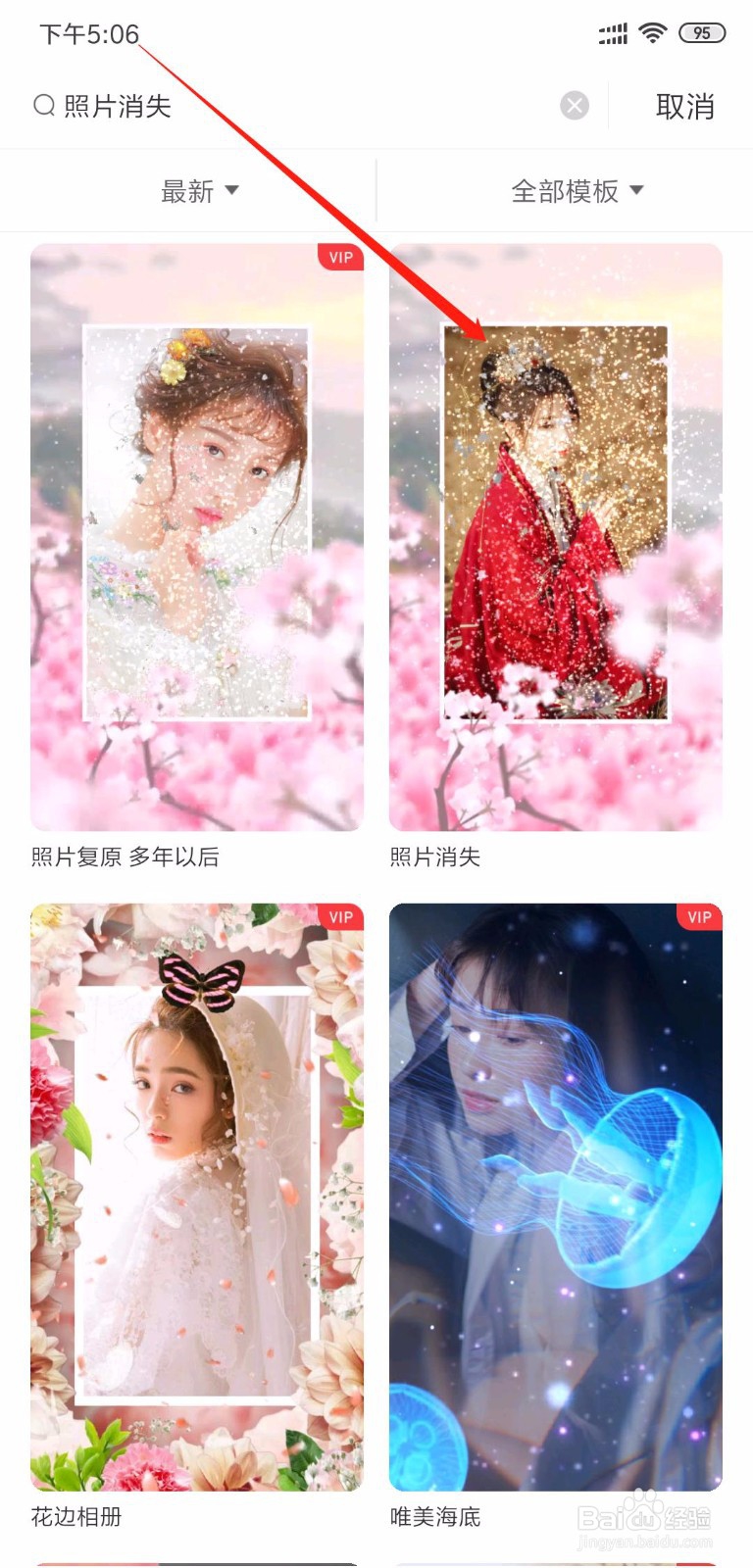This screenshot has width=753, height=1568.
Task: Click the VIP badge on 照片复原 template
Action: [x=338, y=258]
